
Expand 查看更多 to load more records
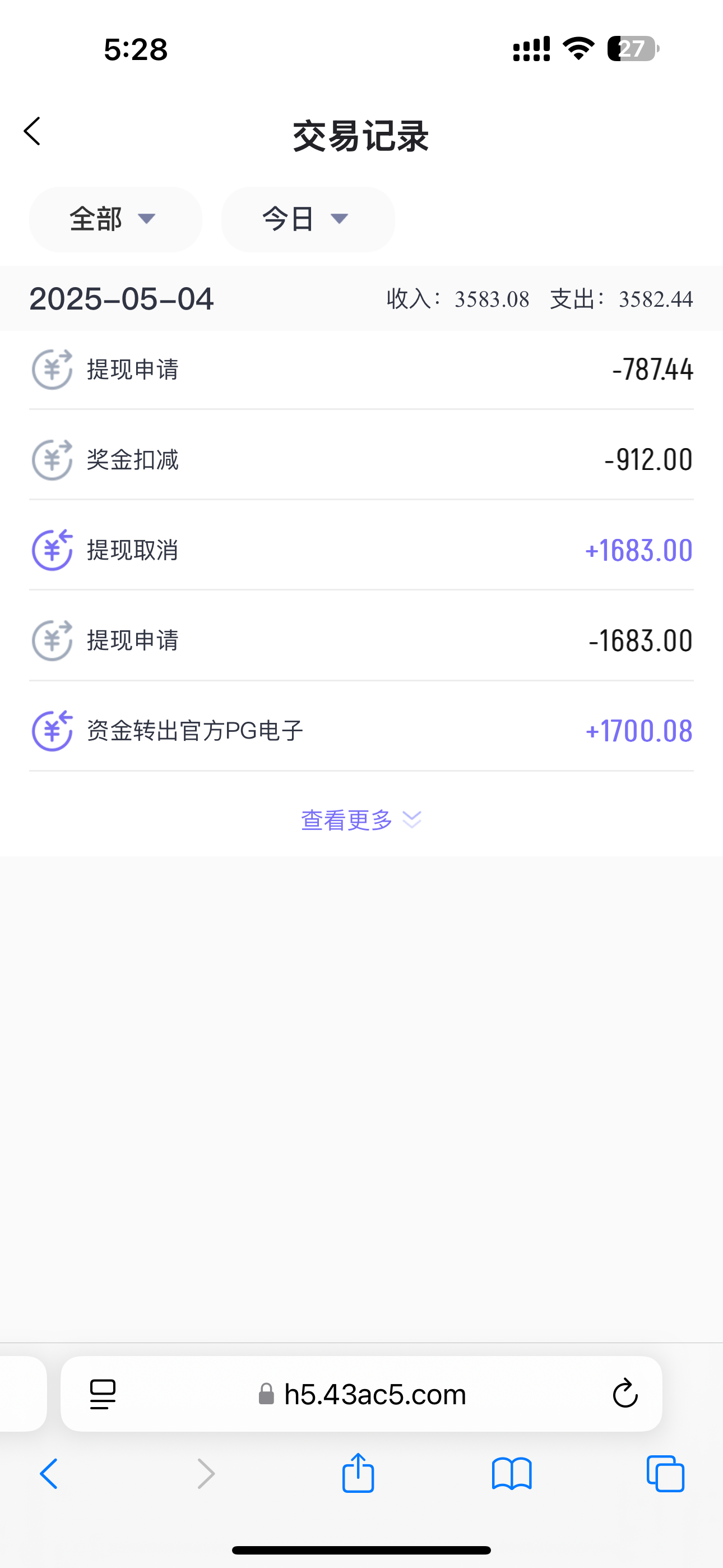tap(361, 820)
